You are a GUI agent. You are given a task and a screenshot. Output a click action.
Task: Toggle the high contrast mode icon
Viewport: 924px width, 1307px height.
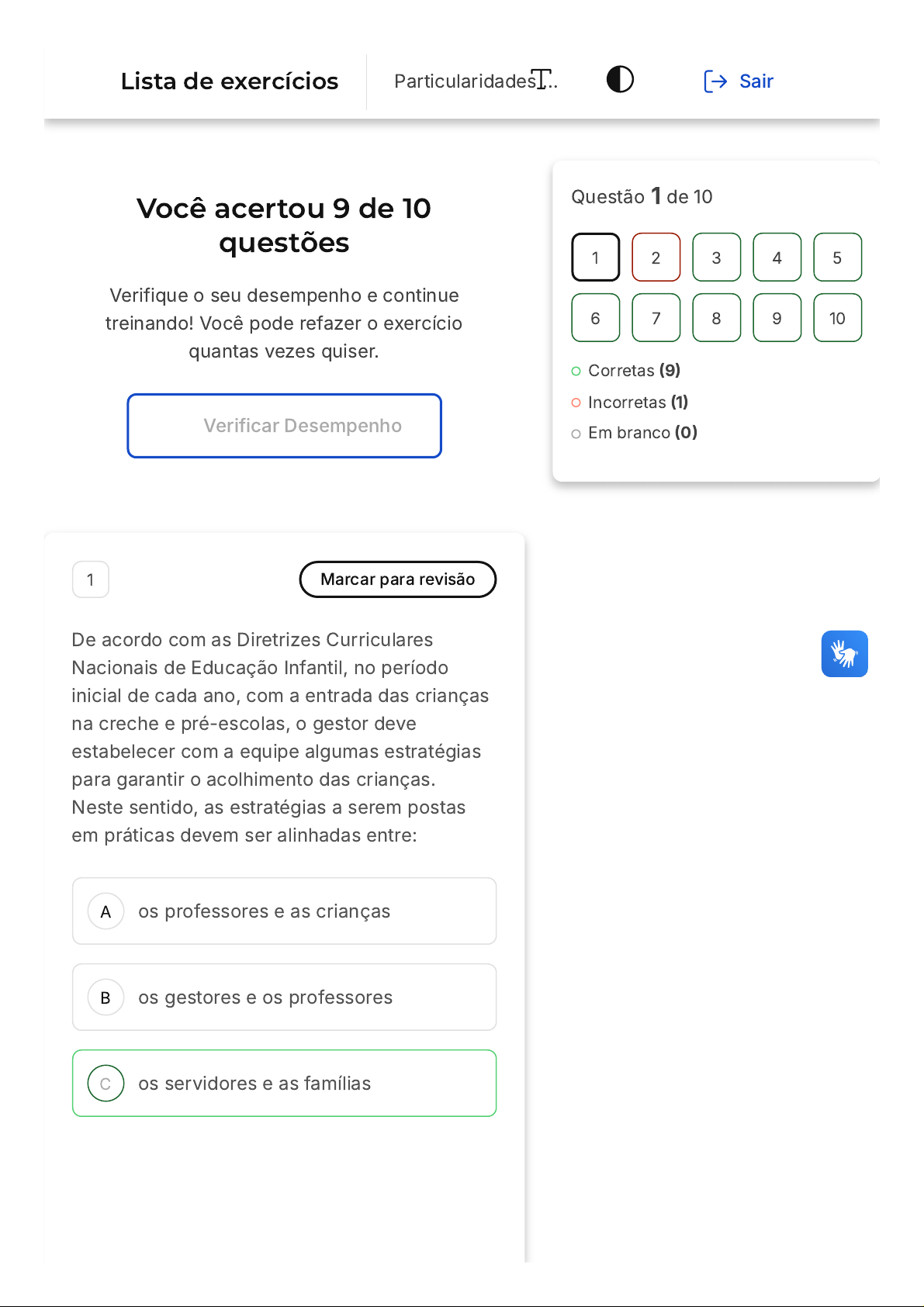(x=620, y=80)
